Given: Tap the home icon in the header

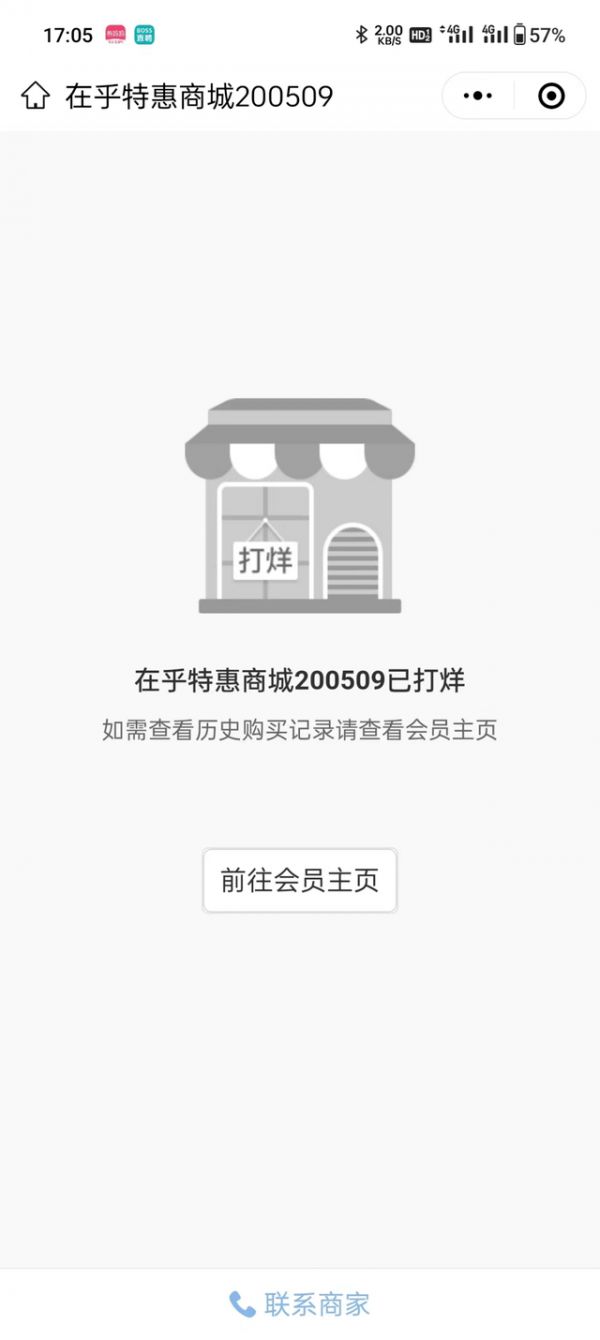Looking at the screenshot, I should pos(35,96).
